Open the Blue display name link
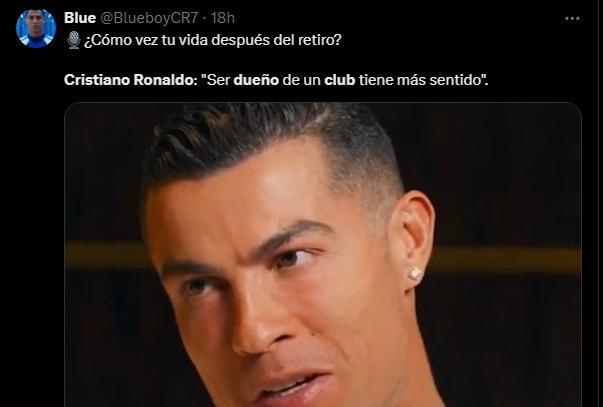Image resolution: width=603 pixels, height=407 pixels. [x=79, y=17]
